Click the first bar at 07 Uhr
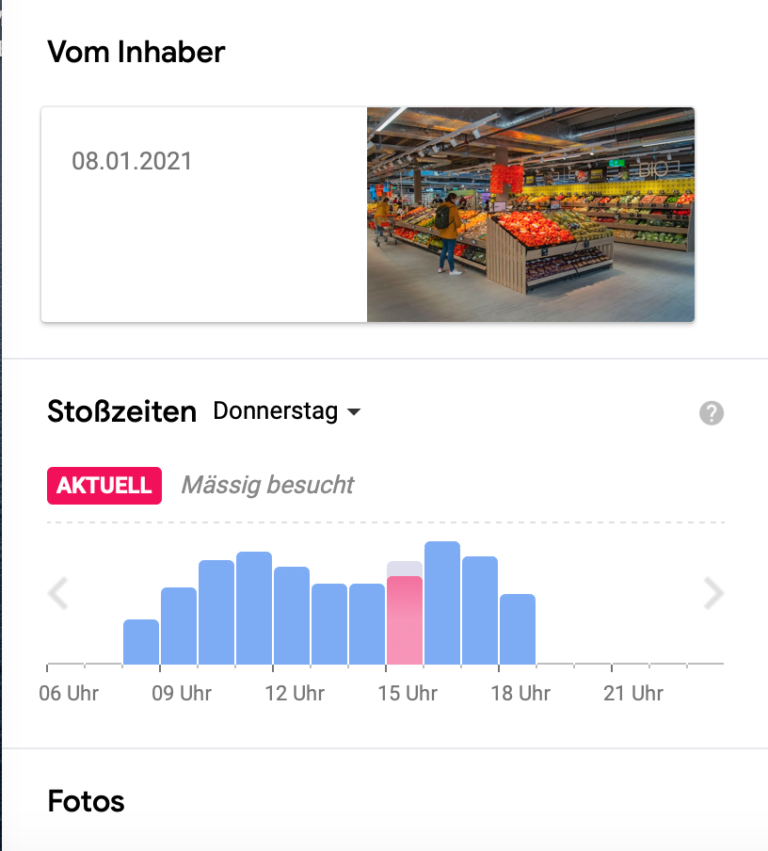 [140, 640]
